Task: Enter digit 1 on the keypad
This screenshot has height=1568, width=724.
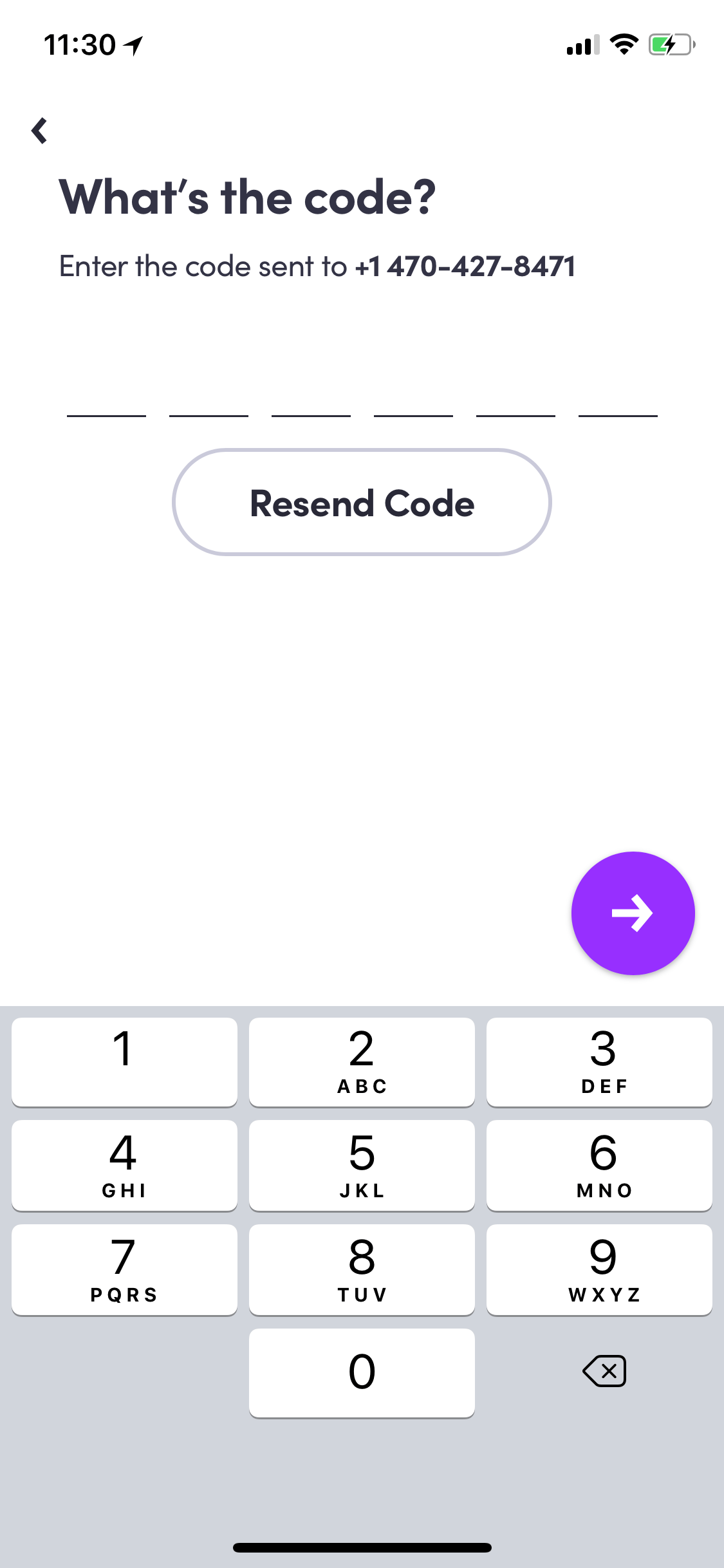Action: click(x=124, y=1062)
